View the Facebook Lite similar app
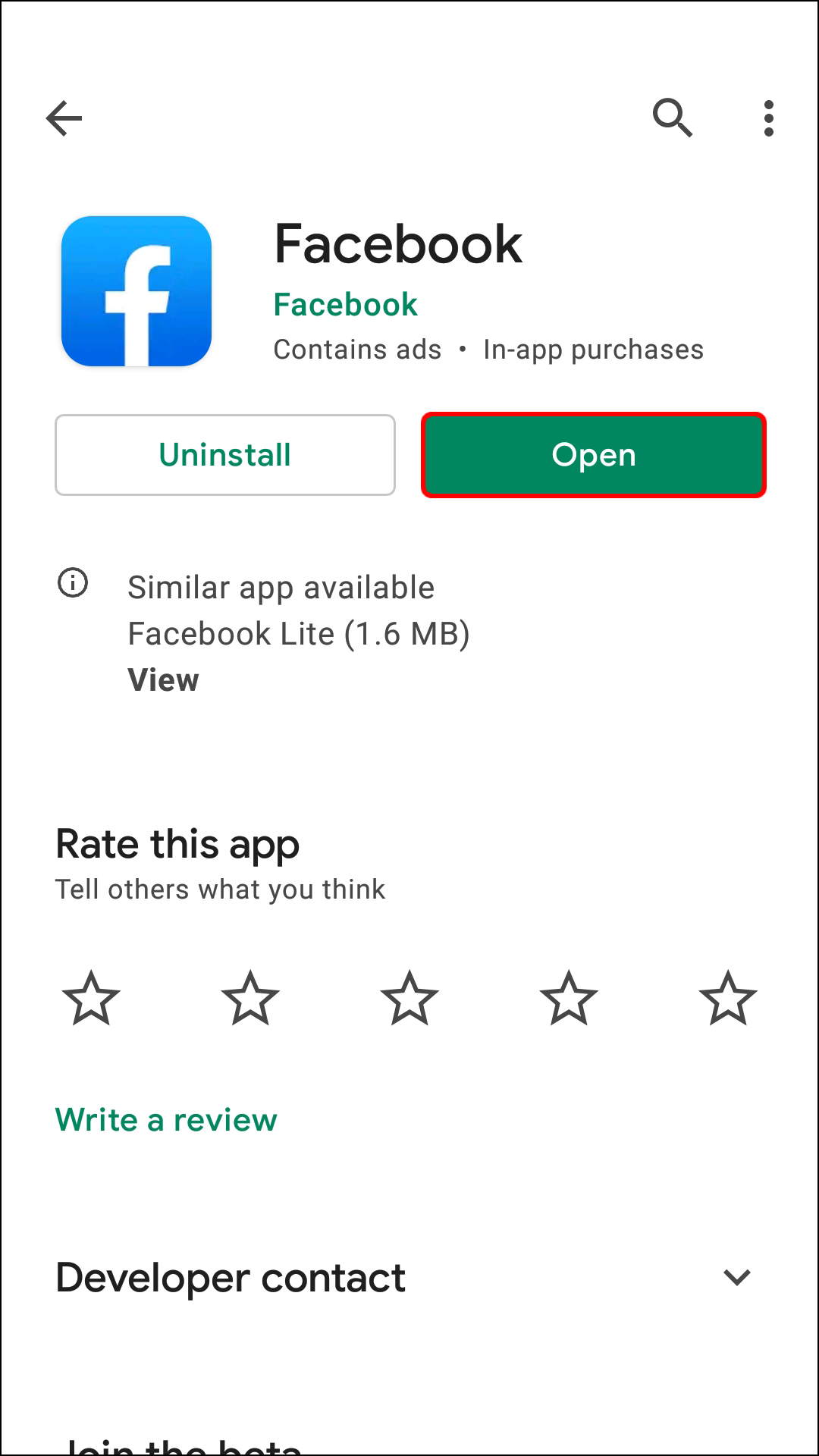 (x=163, y=679)
